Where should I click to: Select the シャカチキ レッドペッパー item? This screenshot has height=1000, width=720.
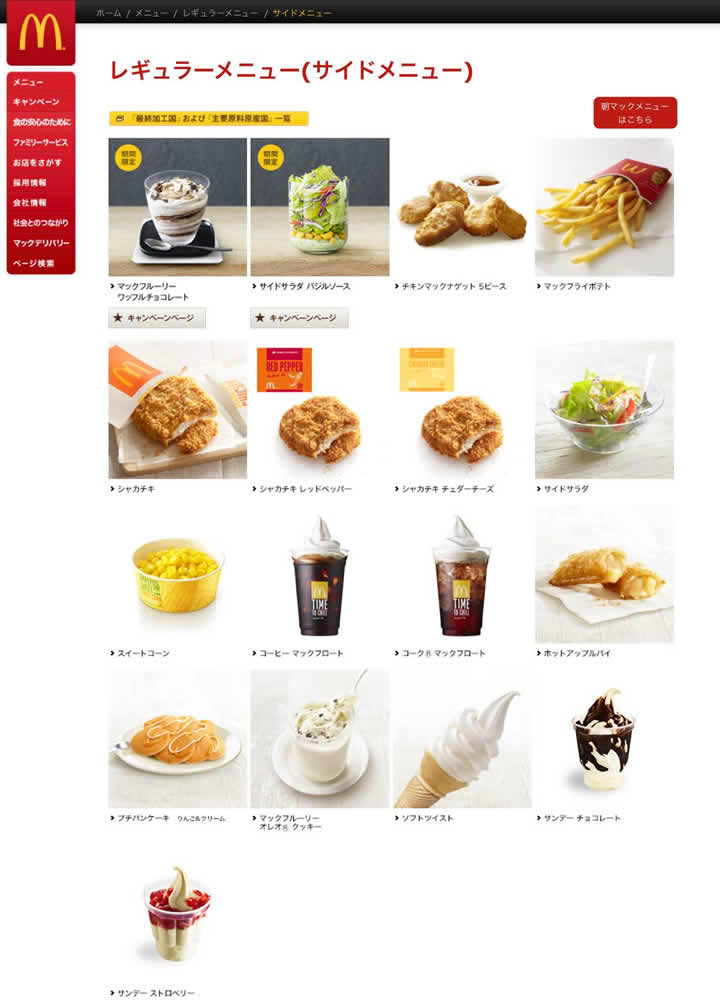coord(319,410)
